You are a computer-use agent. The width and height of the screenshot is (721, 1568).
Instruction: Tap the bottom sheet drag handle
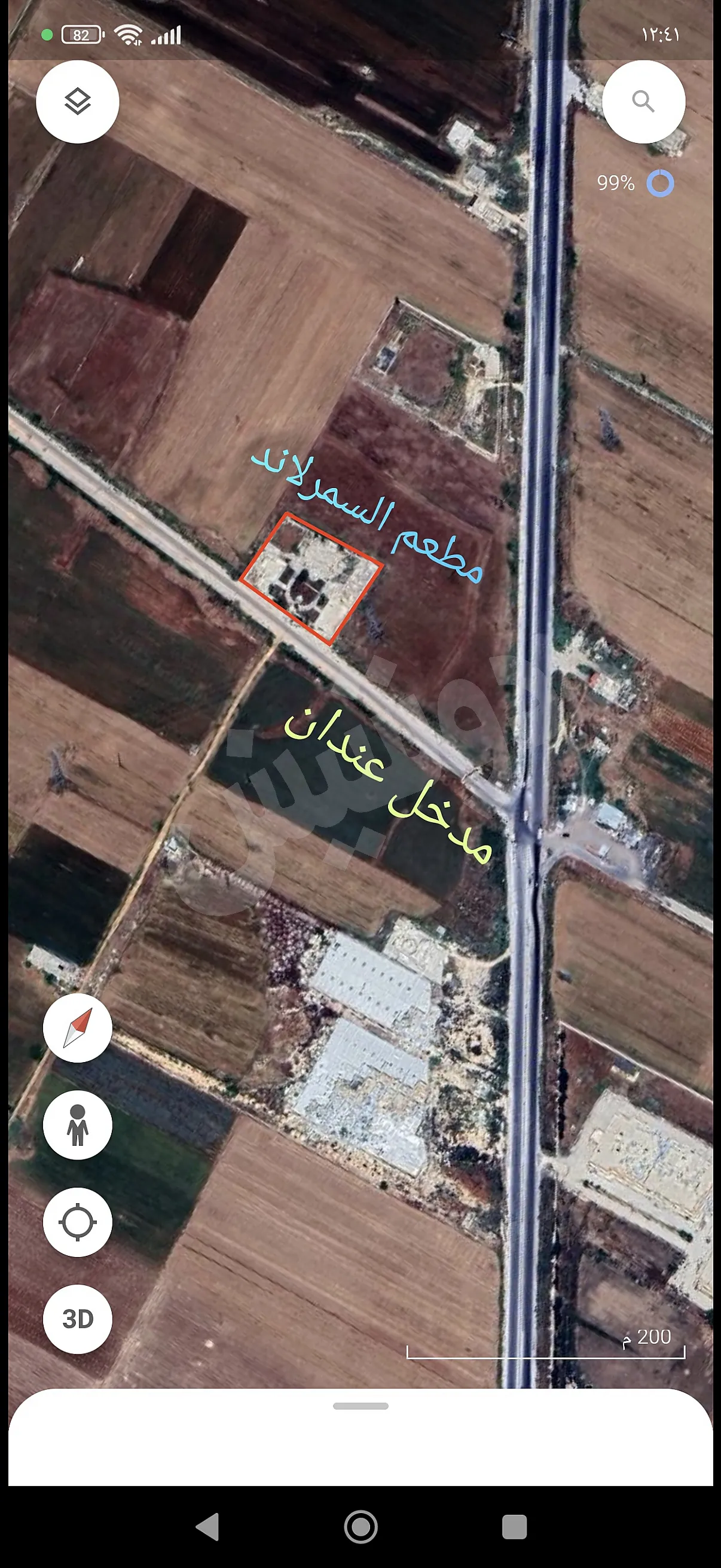pyautogui.click(x=360, y=1406)
